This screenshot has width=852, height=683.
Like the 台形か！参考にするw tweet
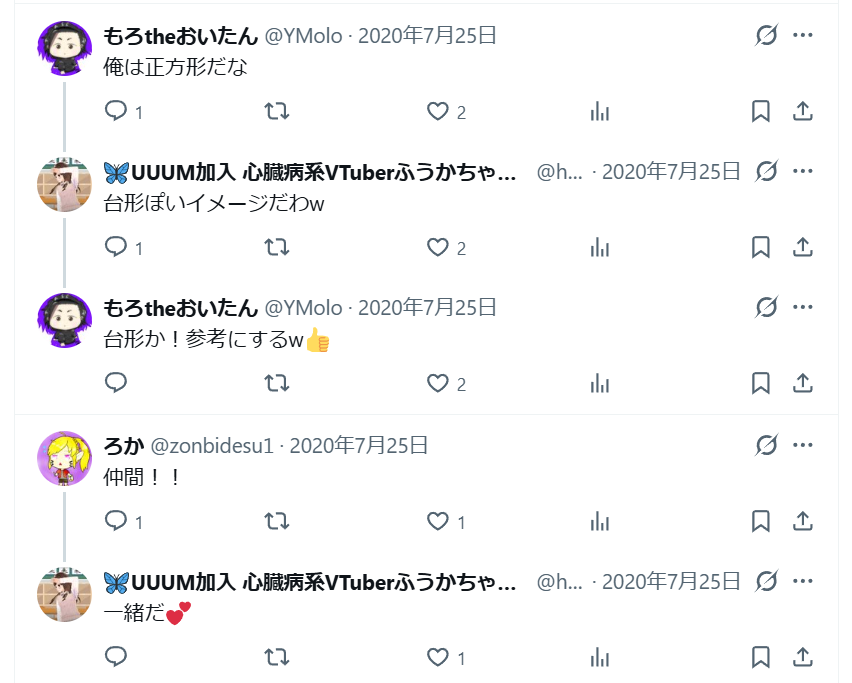coord(437,384)
